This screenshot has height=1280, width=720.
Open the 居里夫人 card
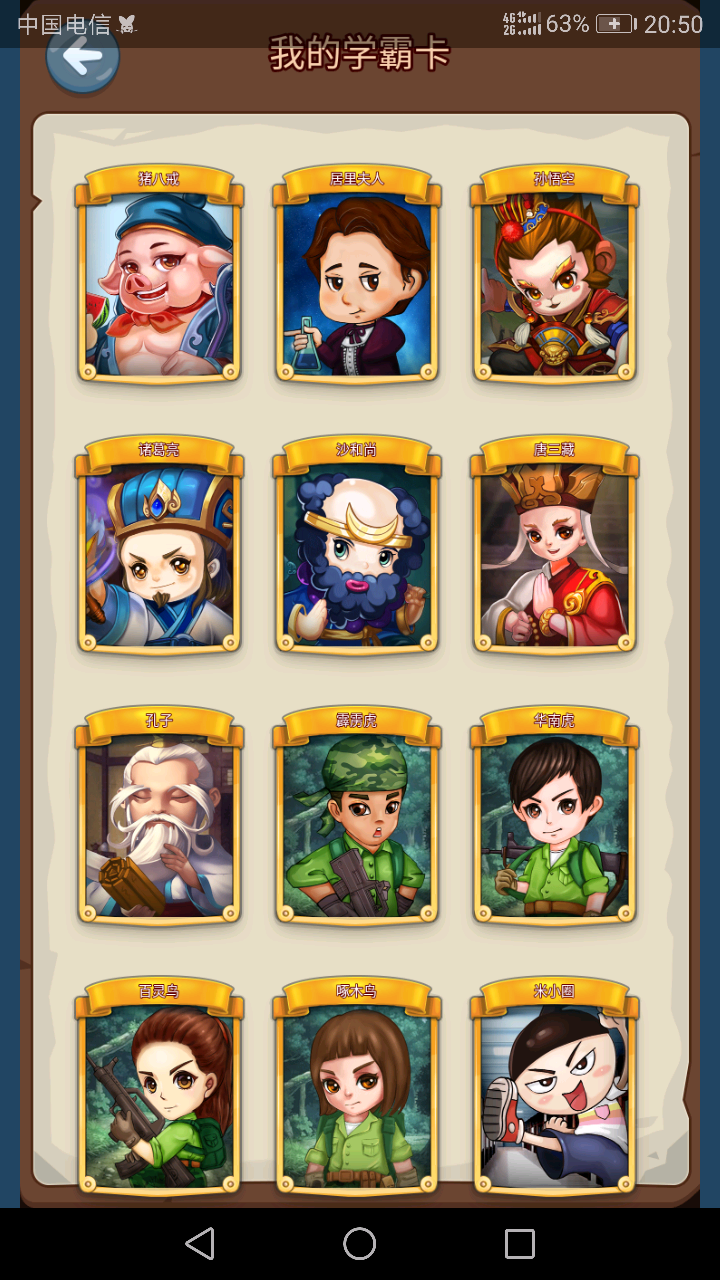pyautogui.click(x=357, y=280)
